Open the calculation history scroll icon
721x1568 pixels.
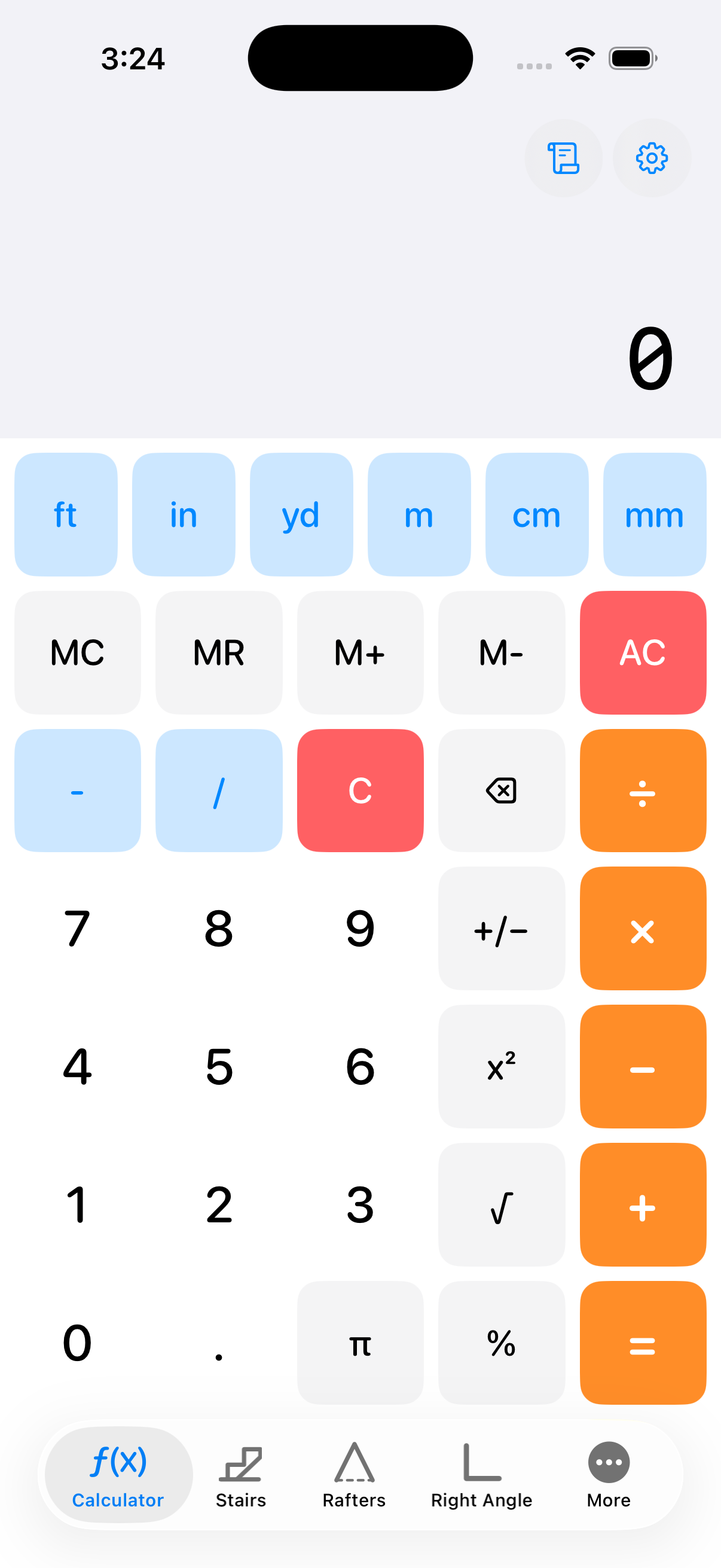click(563, 158)
